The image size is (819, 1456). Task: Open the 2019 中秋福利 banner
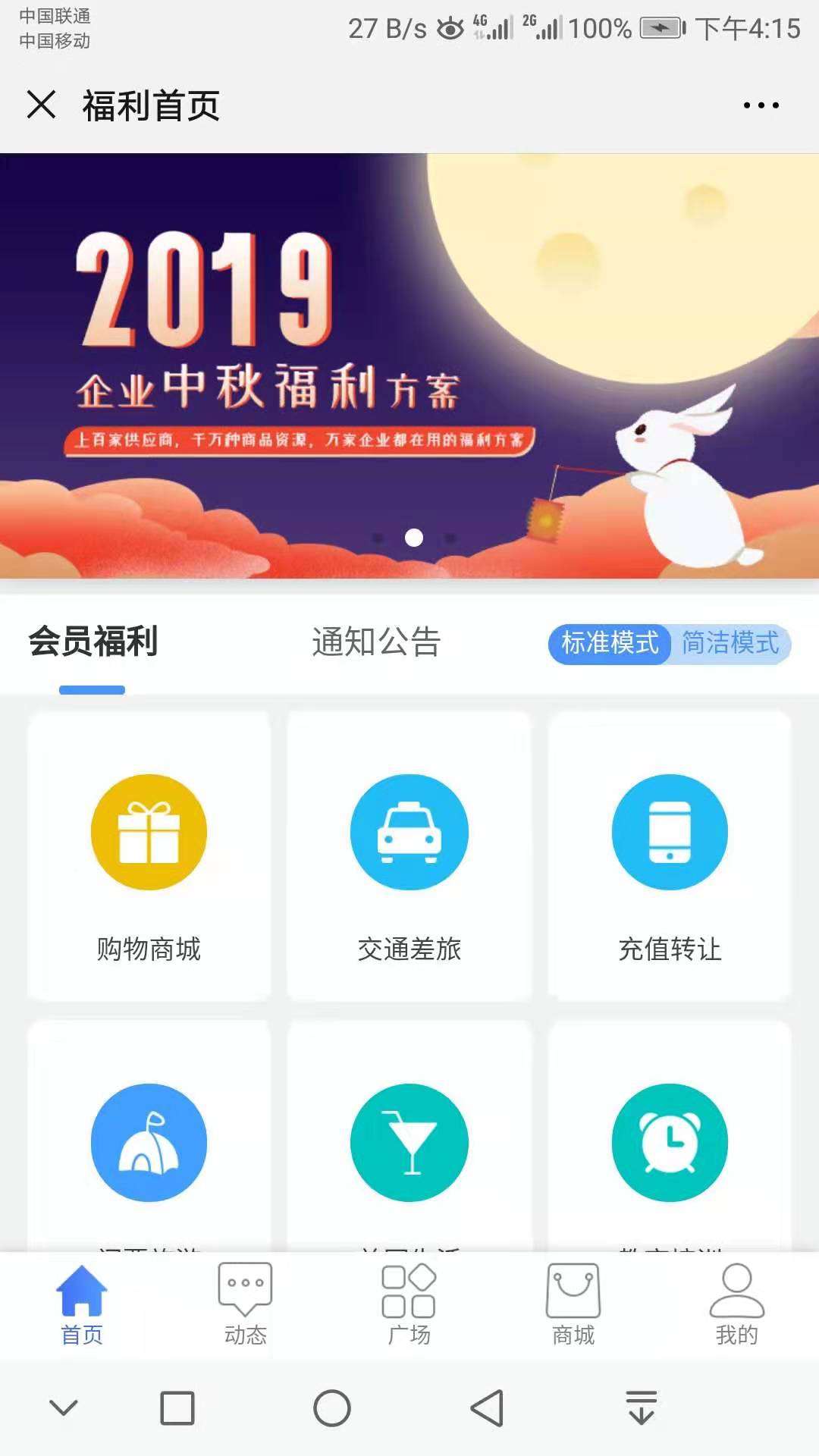[x=409, y=366]
